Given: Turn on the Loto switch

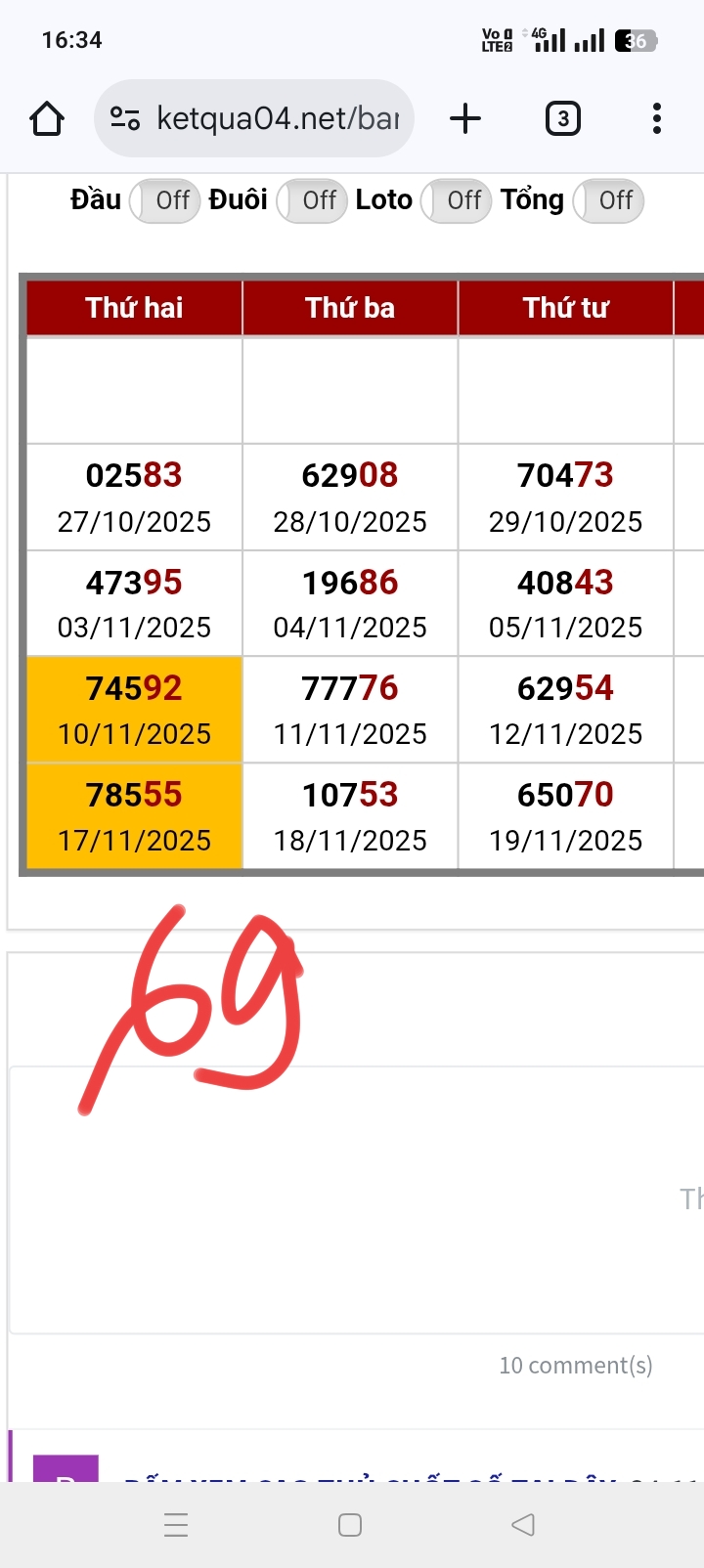Looking at the screenshot, I should (456, 200).
